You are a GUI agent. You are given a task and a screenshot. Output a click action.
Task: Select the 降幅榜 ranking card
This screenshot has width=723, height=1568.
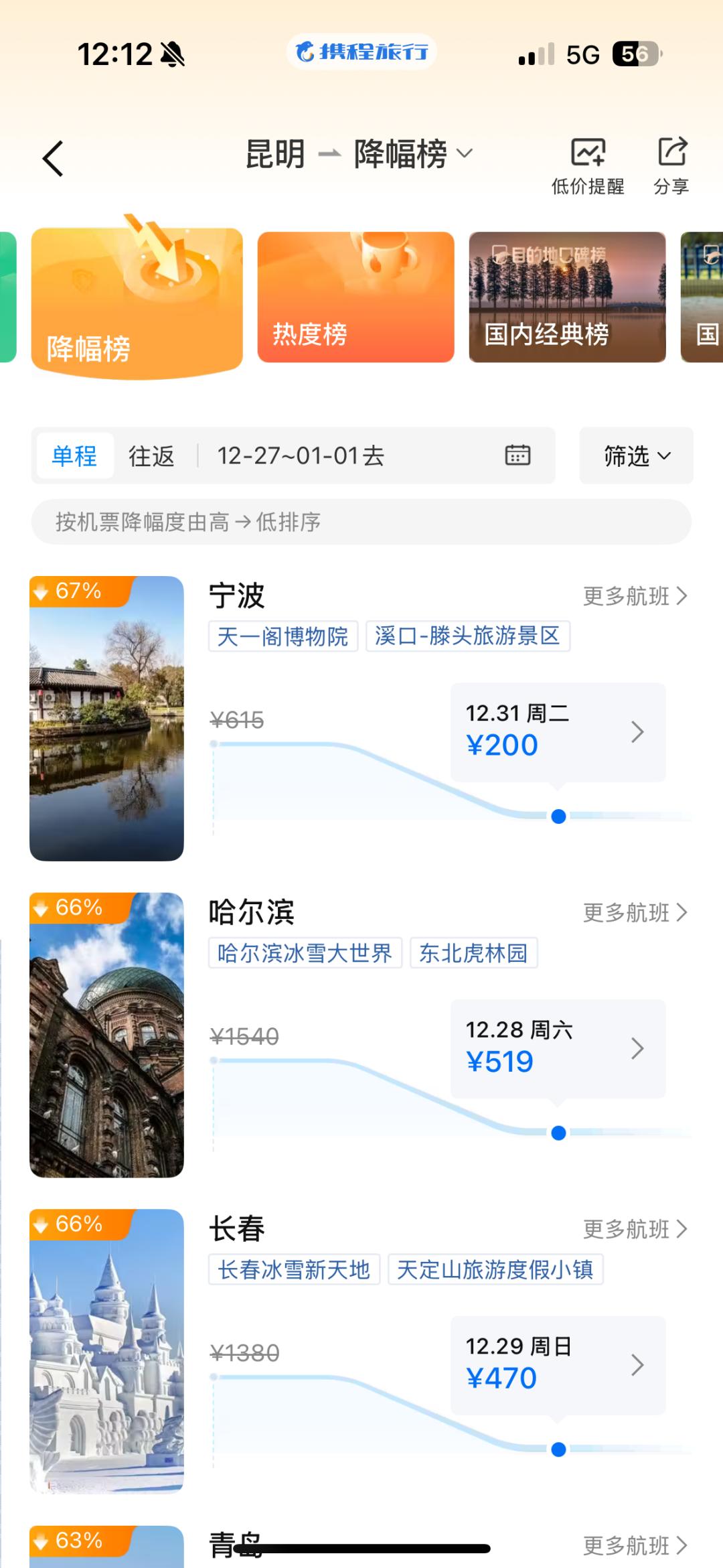tap(137, 299)
